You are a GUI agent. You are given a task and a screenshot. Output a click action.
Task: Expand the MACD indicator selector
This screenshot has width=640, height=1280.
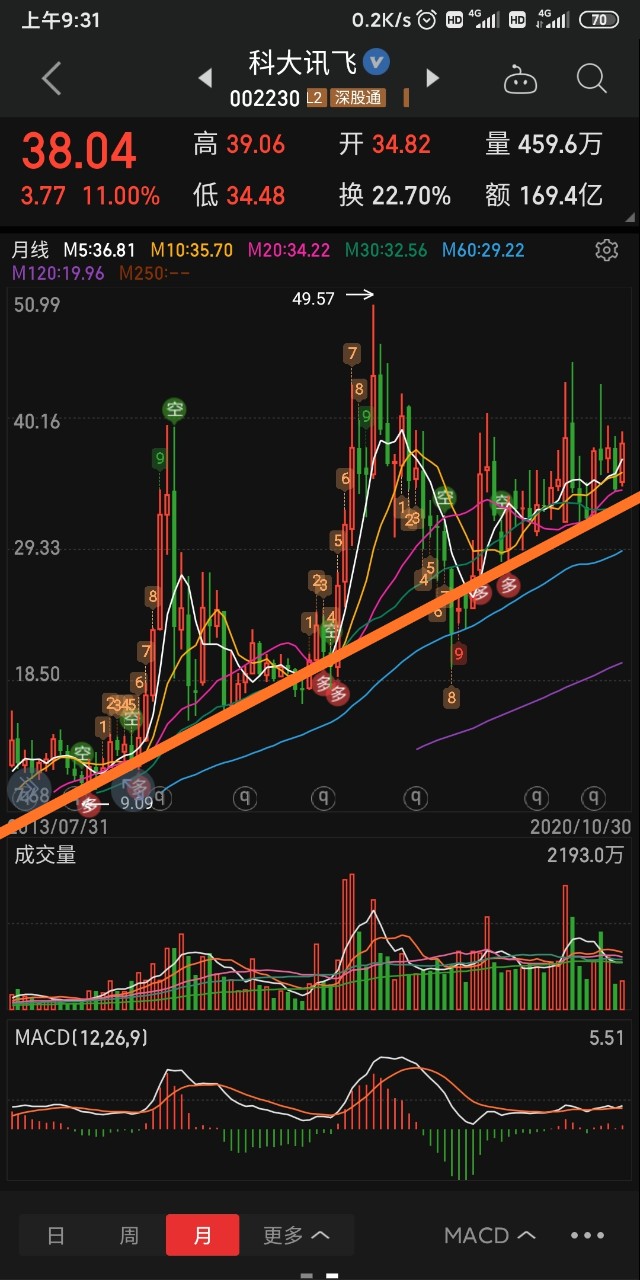490,1235
